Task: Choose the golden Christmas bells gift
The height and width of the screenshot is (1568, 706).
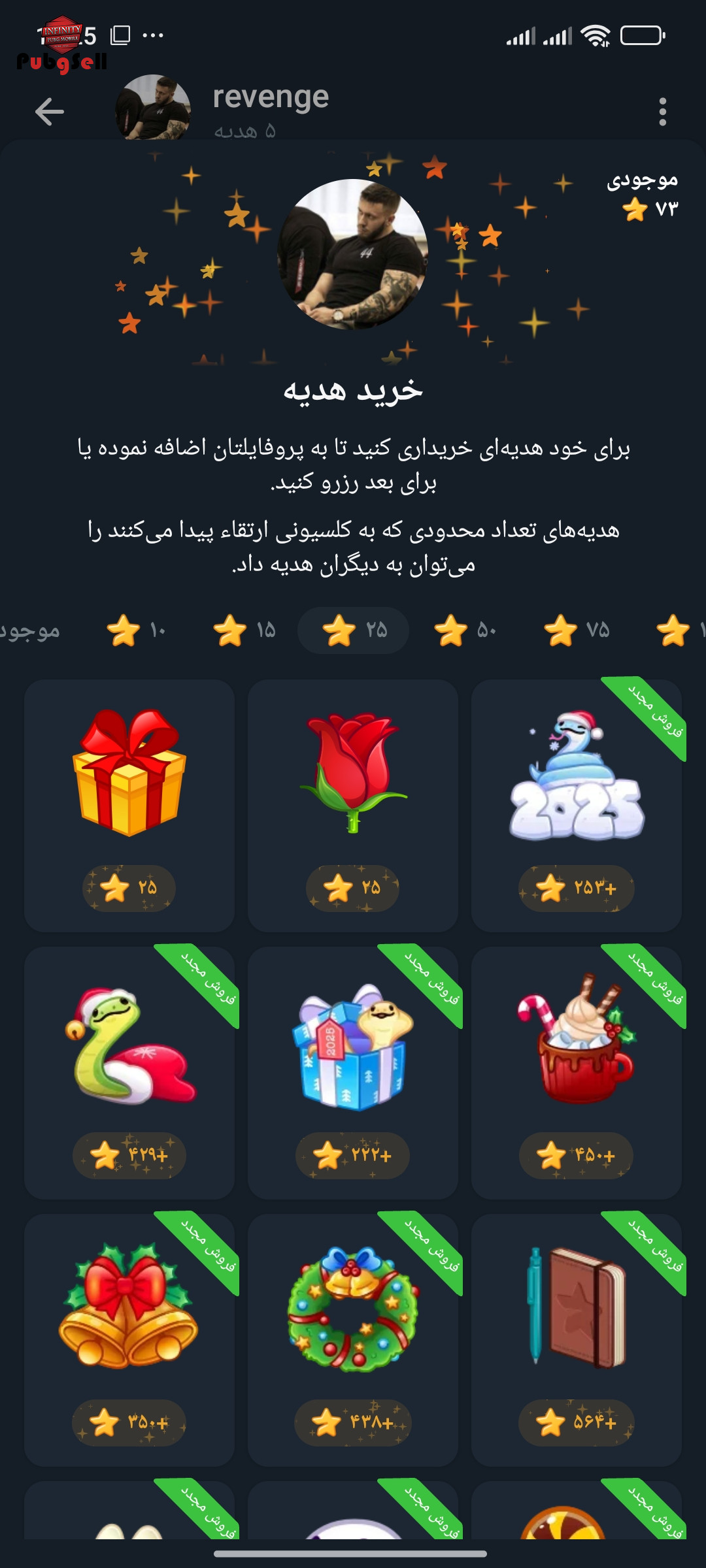Action: [129, 1340]
